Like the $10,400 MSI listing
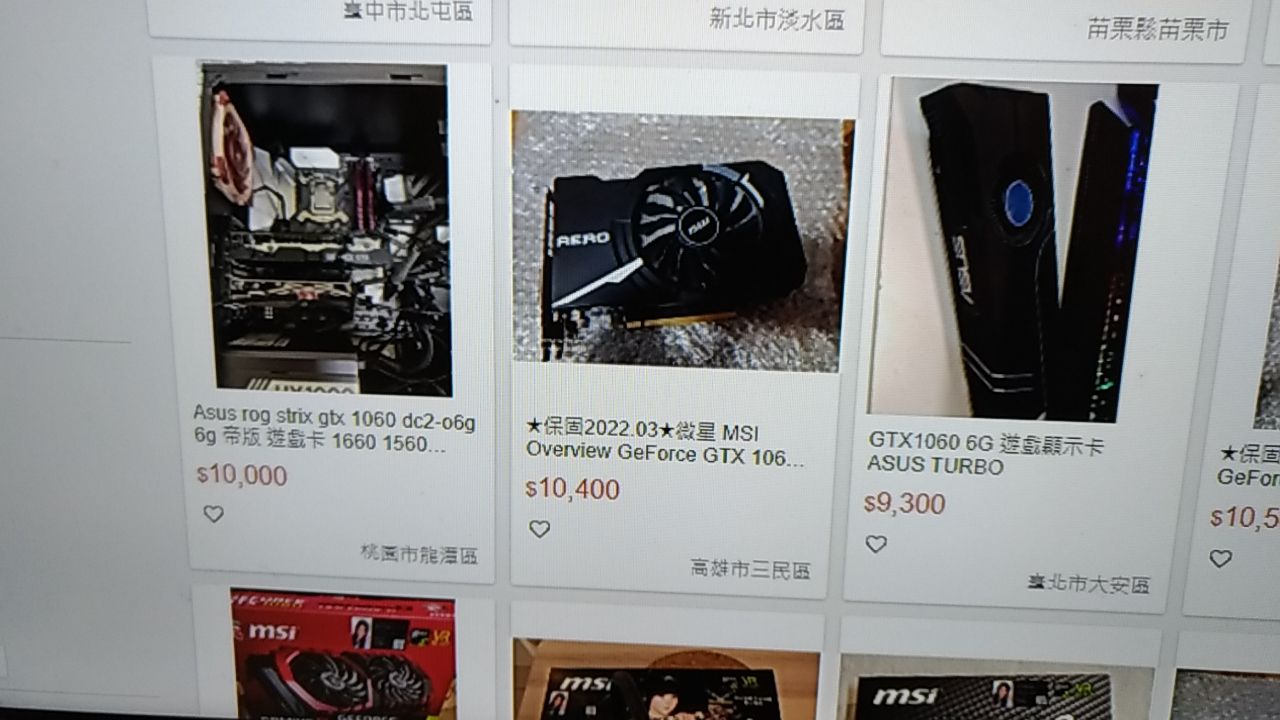This screenshot has width=1280, height=720. pos(539,529)
